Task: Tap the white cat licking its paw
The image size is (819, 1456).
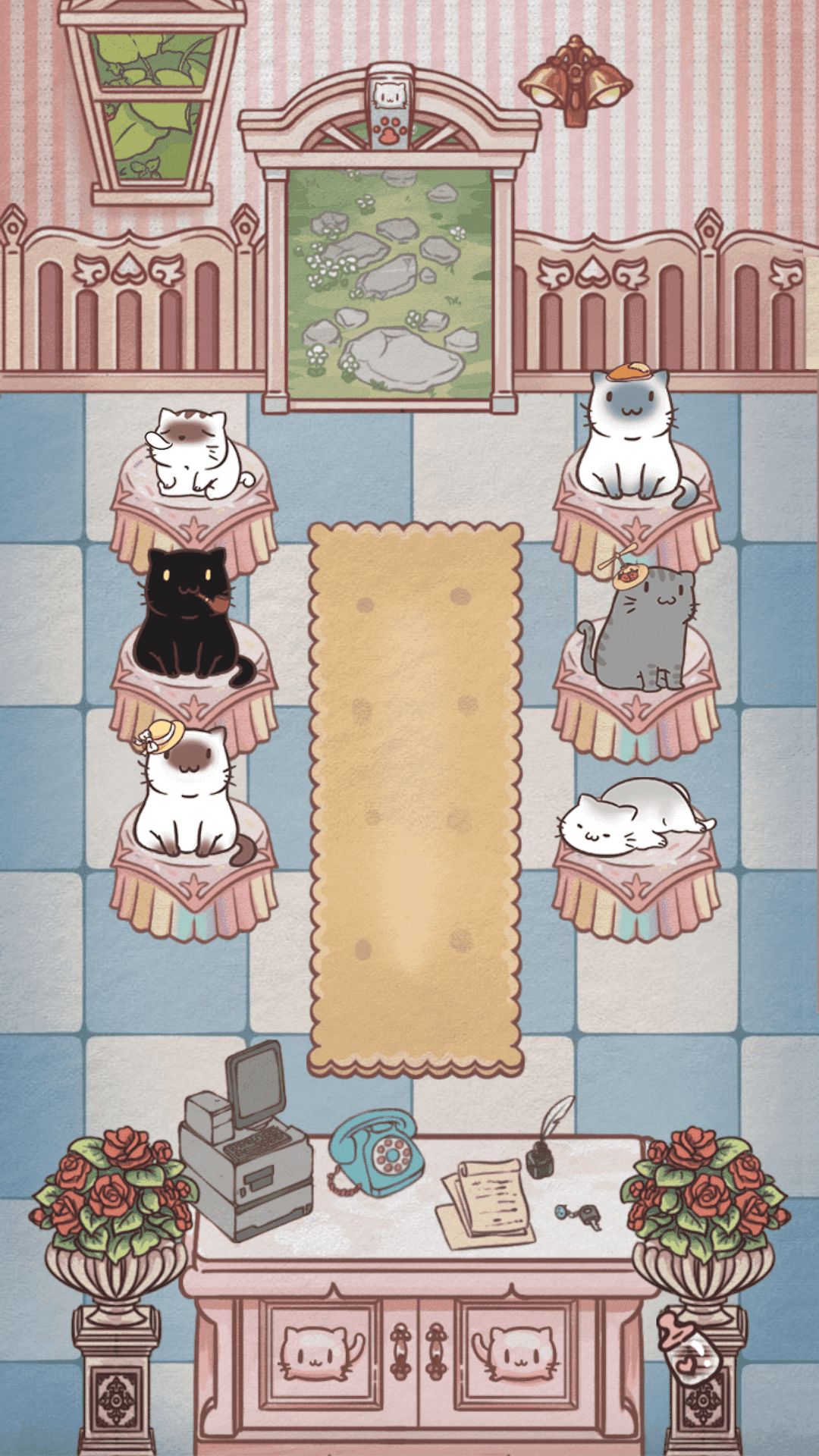Action: (x=199, y=453)
